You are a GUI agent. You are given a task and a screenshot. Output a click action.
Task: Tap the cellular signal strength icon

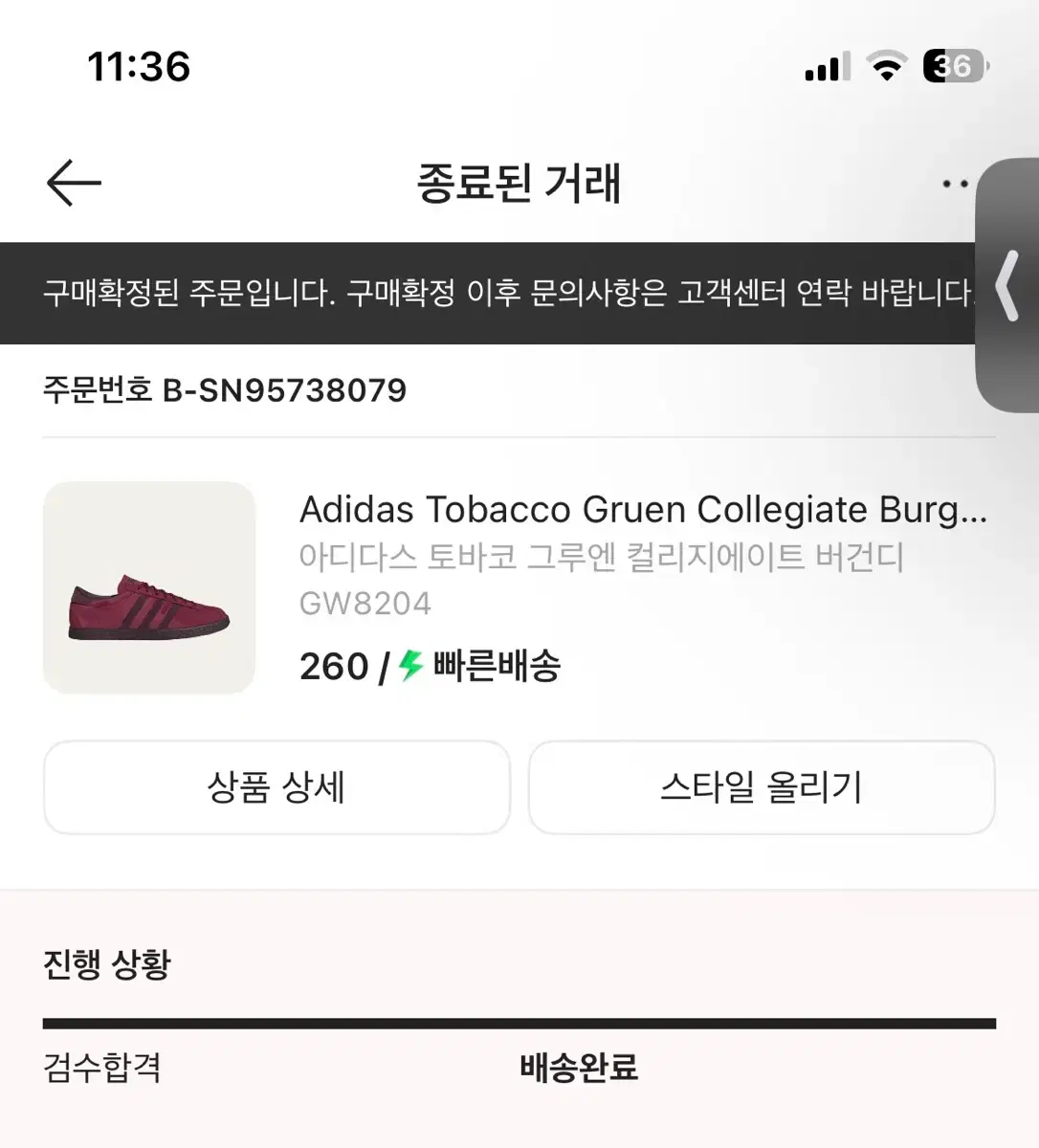click(825, 65)
